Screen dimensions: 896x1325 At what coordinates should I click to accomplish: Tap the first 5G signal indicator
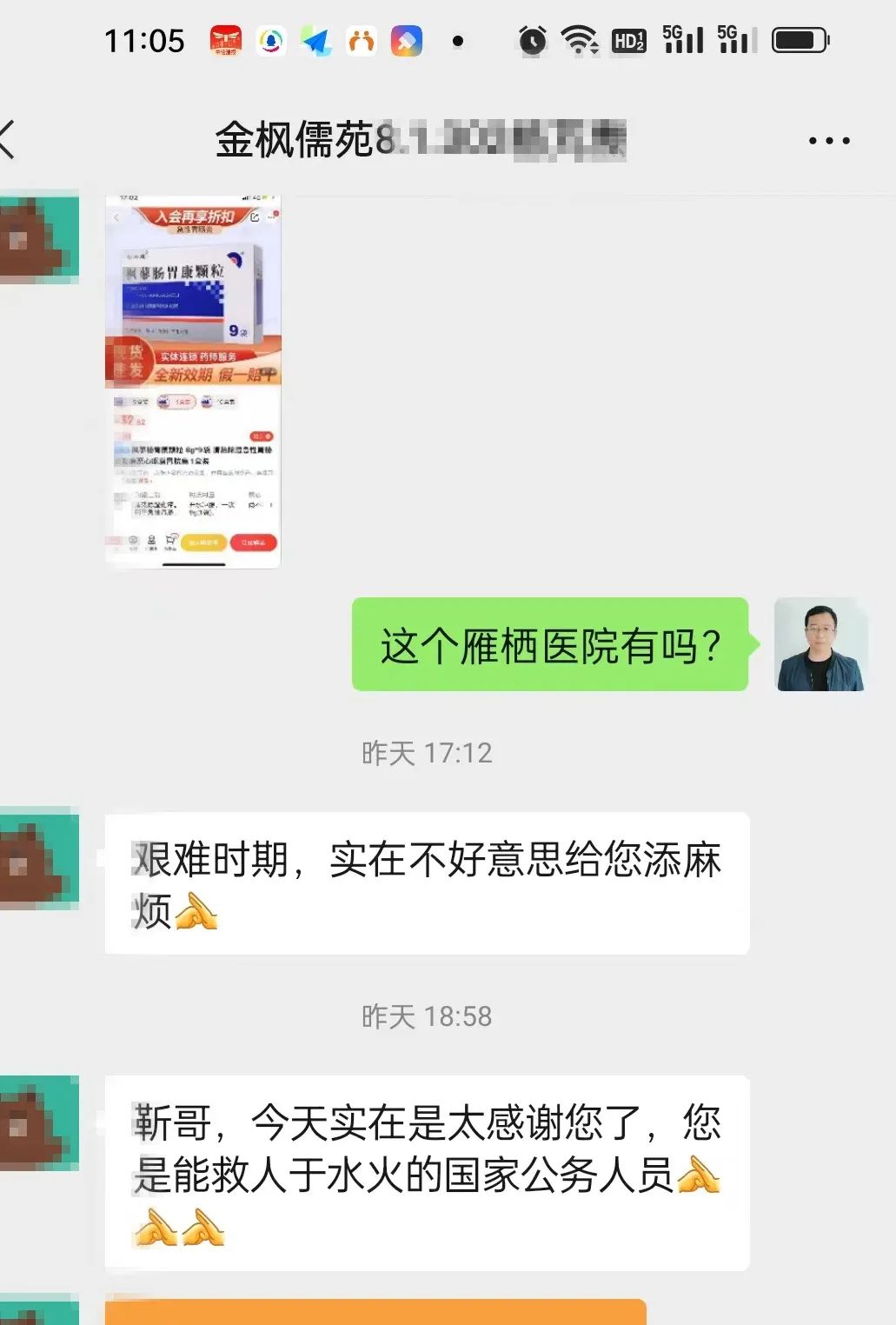pyautogui.click(x=684, y=40)
